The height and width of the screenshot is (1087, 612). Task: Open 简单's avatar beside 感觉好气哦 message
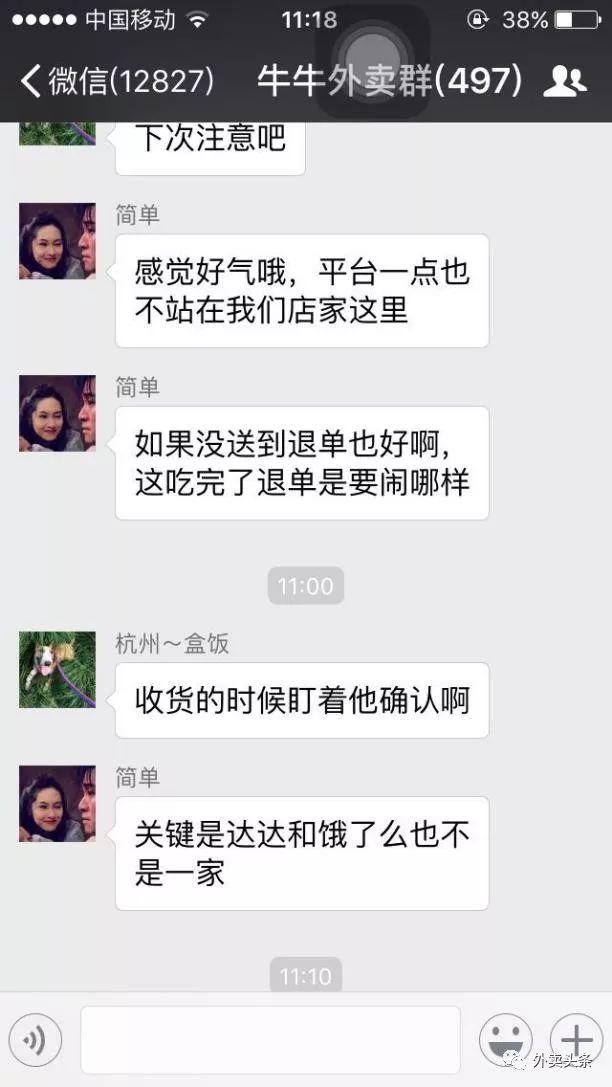click(x=57, y=241)
